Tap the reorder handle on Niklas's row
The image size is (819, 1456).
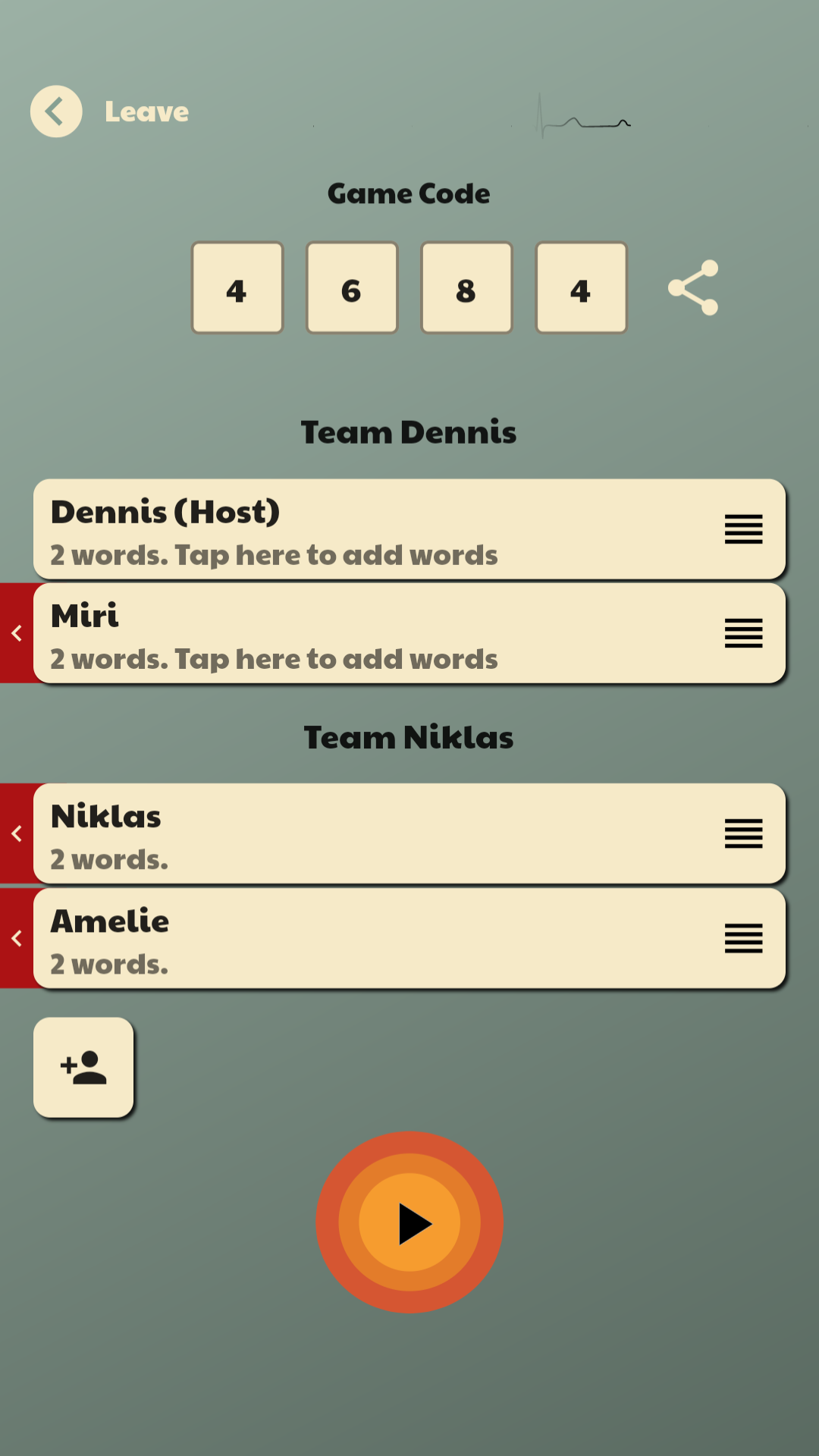tap(743, 833)
